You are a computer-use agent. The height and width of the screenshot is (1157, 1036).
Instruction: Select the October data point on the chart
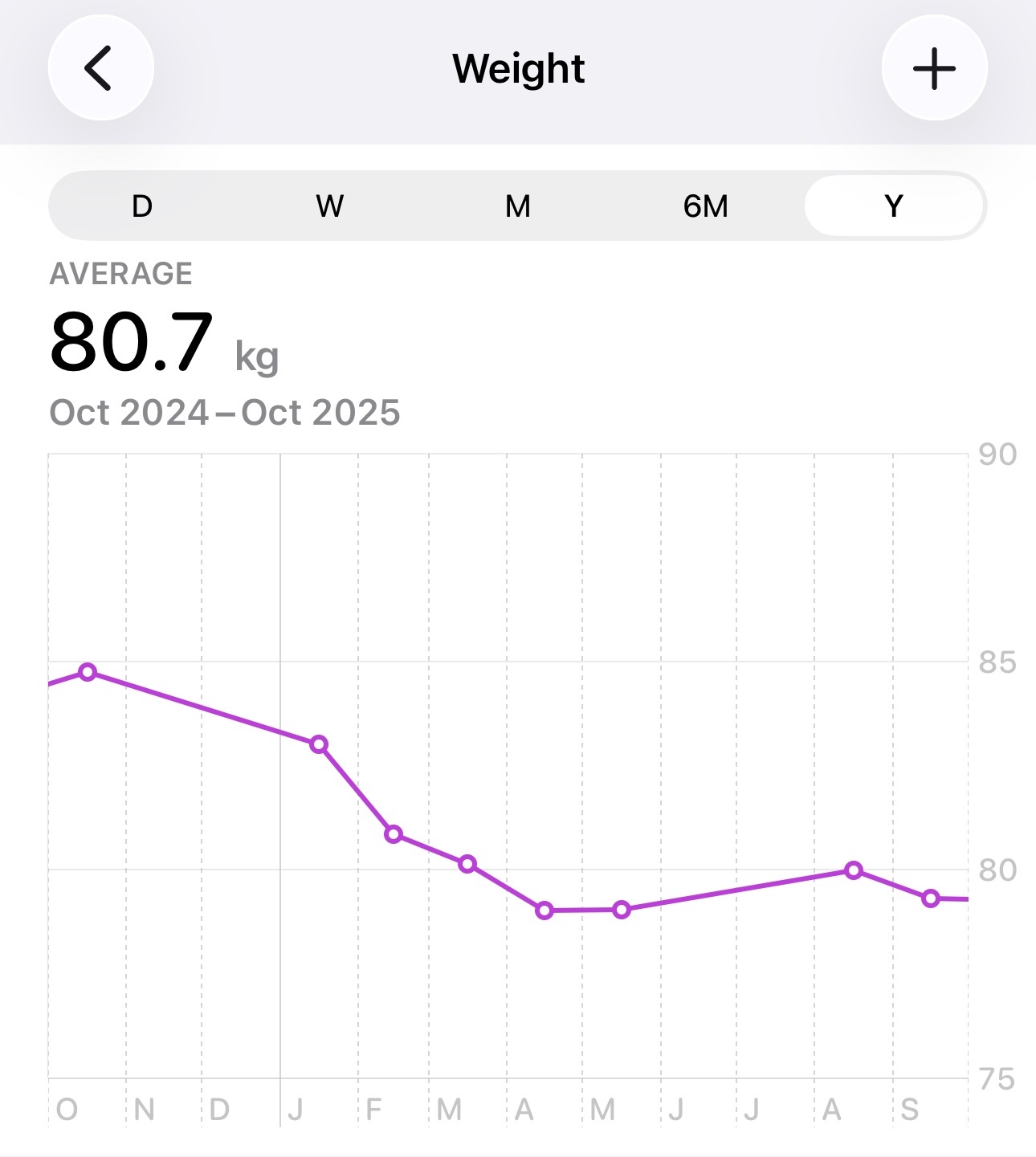(87, 671)
